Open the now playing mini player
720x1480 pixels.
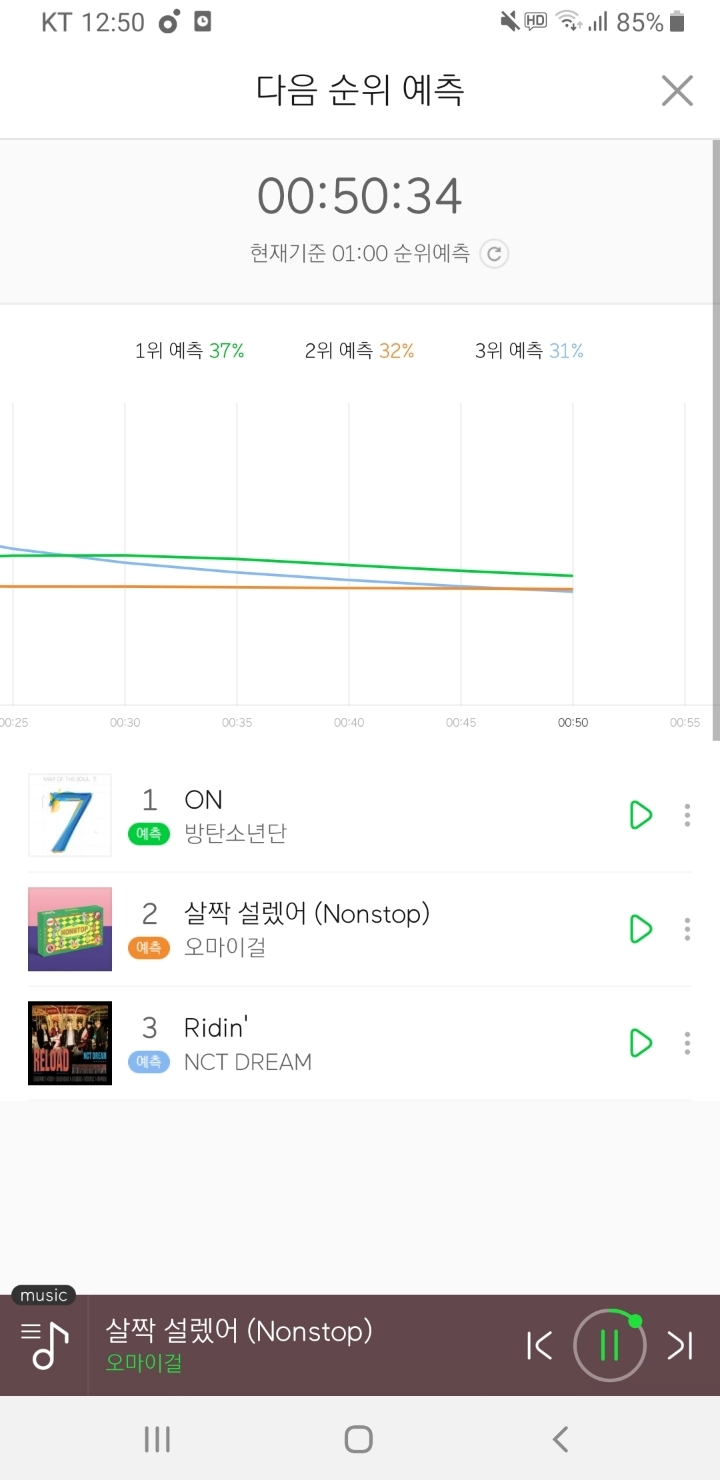[300, 1345]
